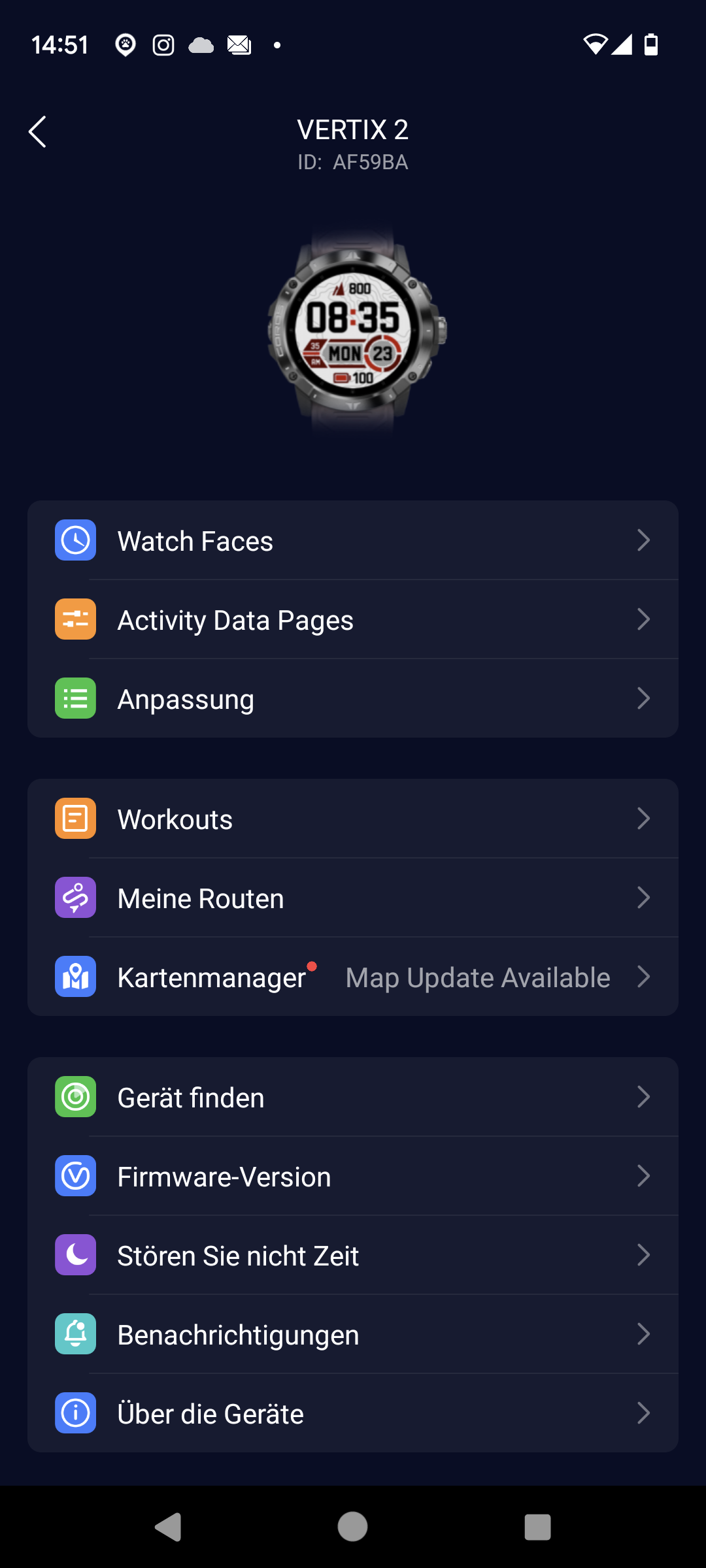Go back using the top-left arrow

tap(37, 132)
